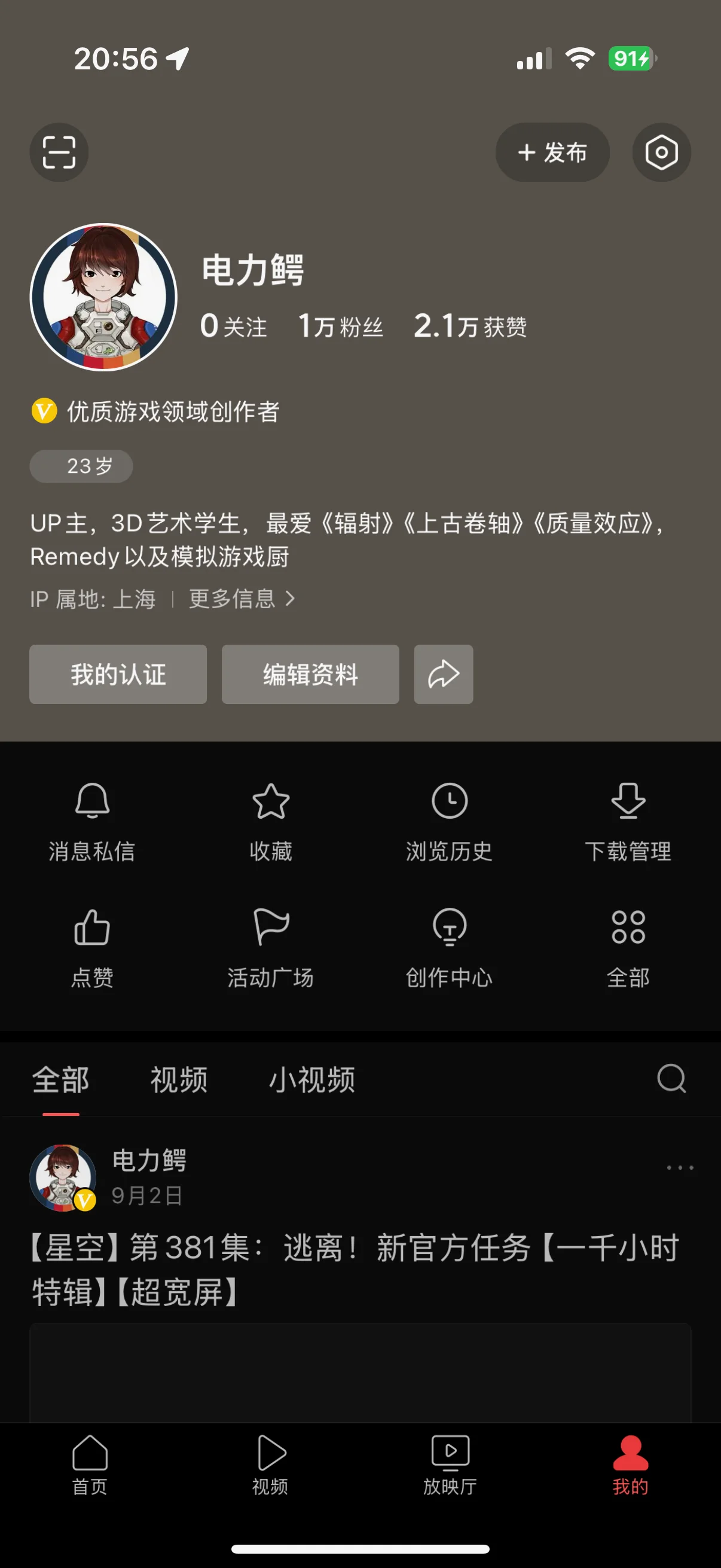Screen dimensions: 721x1568
Task: Tap 编辑资料 to edit profile
Action: pos(310,675)
